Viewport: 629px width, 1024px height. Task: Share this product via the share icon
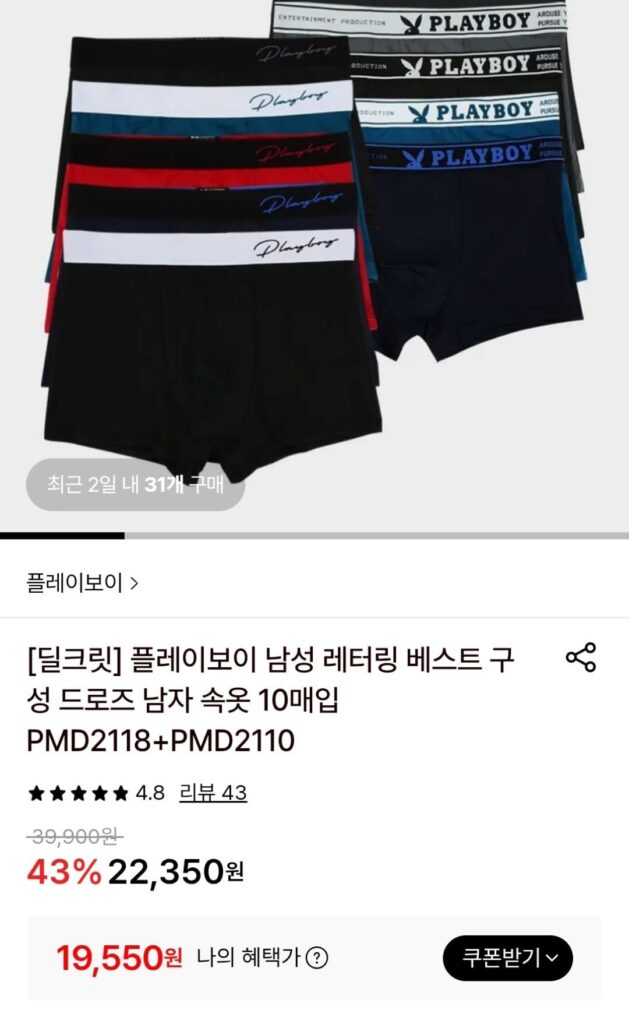pos(580,657)
